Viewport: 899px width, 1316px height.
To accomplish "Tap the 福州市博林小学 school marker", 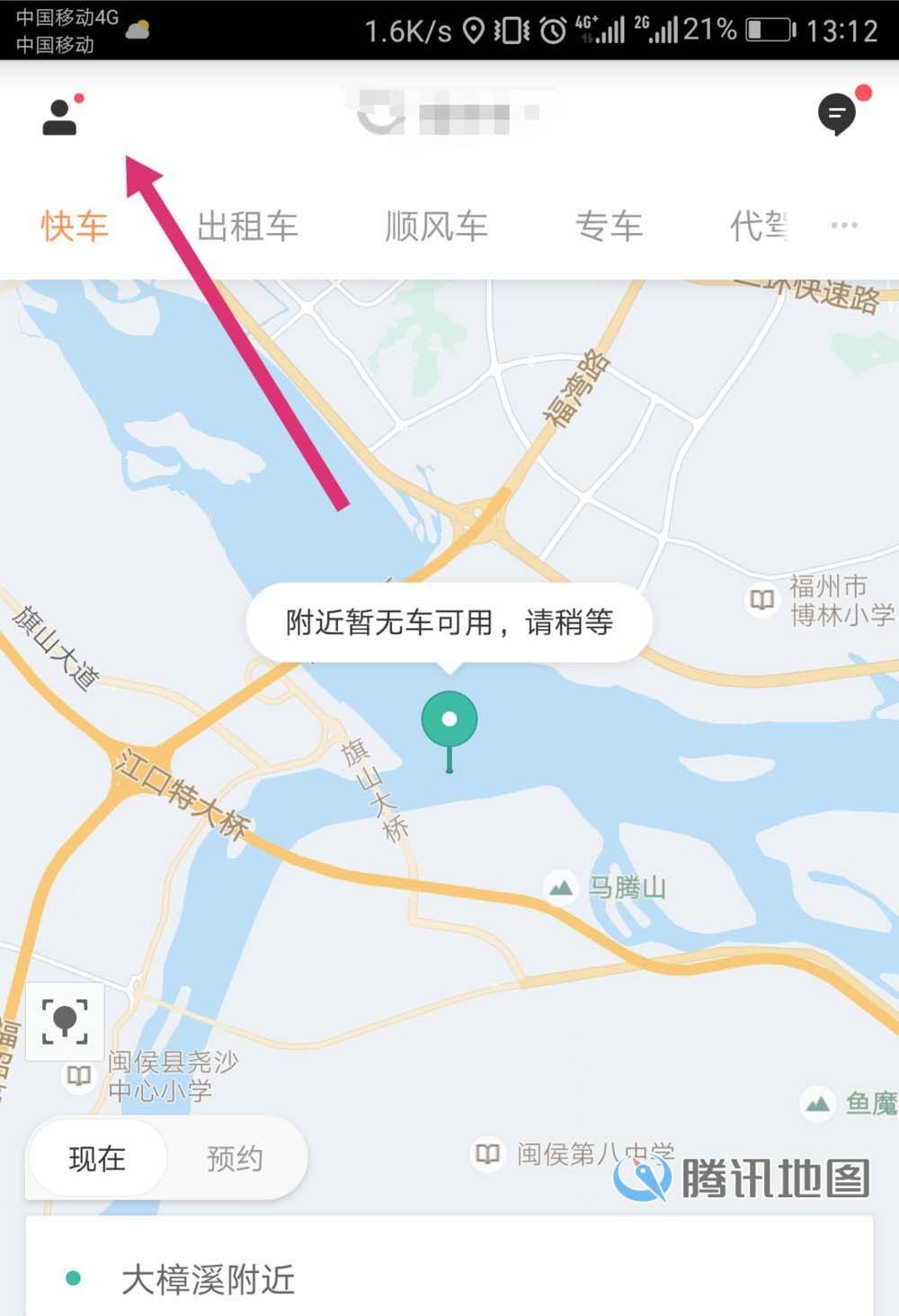I will 761,601.
